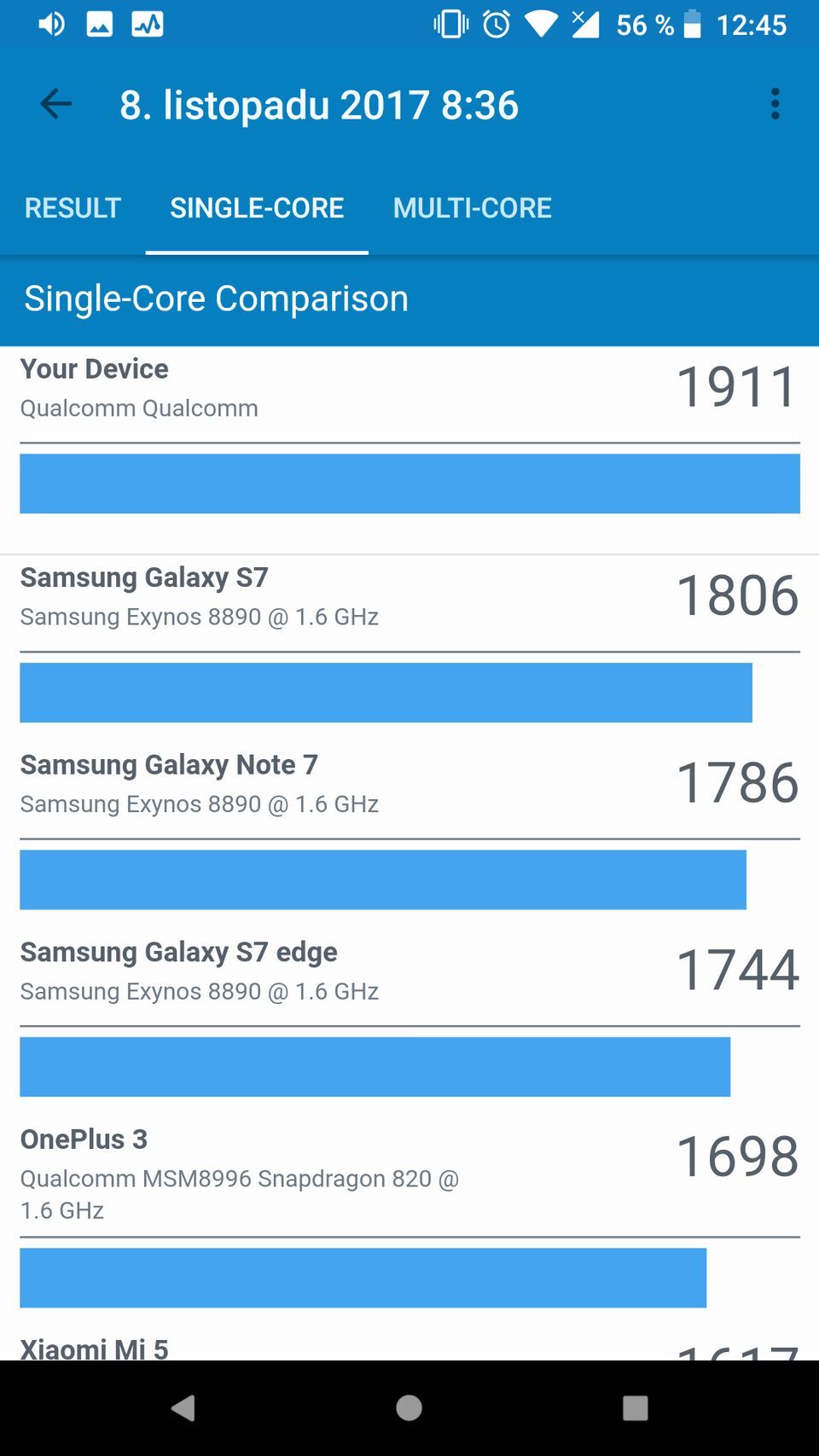Open recent apps from navigation bar
Screen dimensions: 819x1456
click(635, 1408)
